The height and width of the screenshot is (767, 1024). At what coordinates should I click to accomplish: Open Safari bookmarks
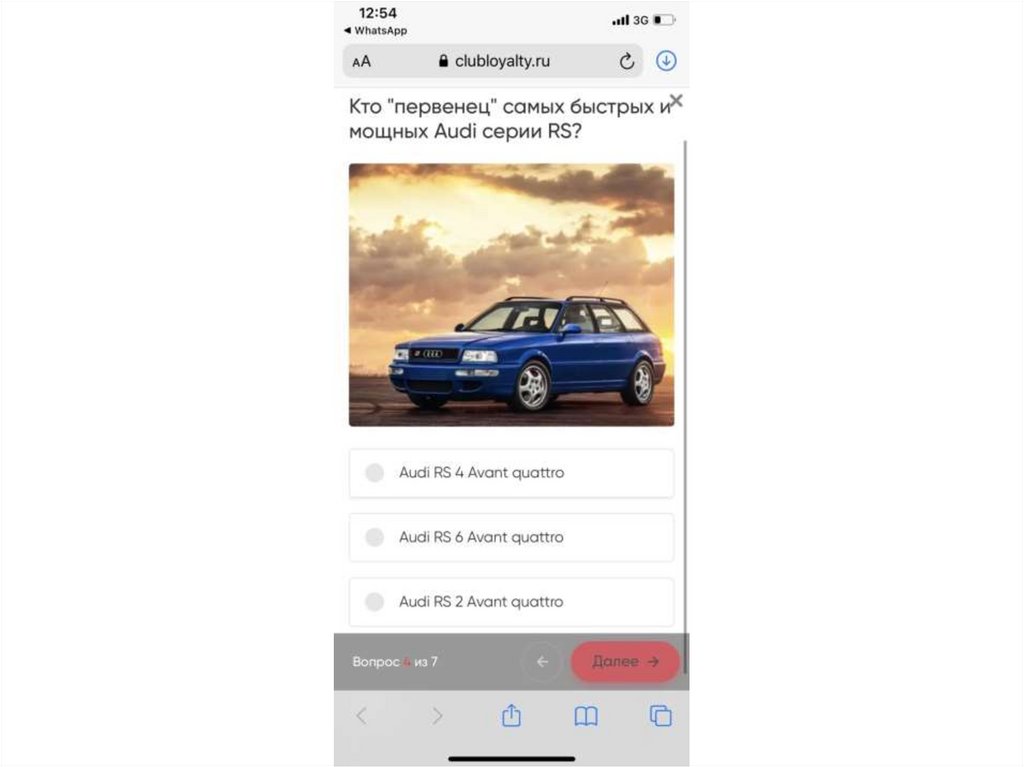[586, 716]
